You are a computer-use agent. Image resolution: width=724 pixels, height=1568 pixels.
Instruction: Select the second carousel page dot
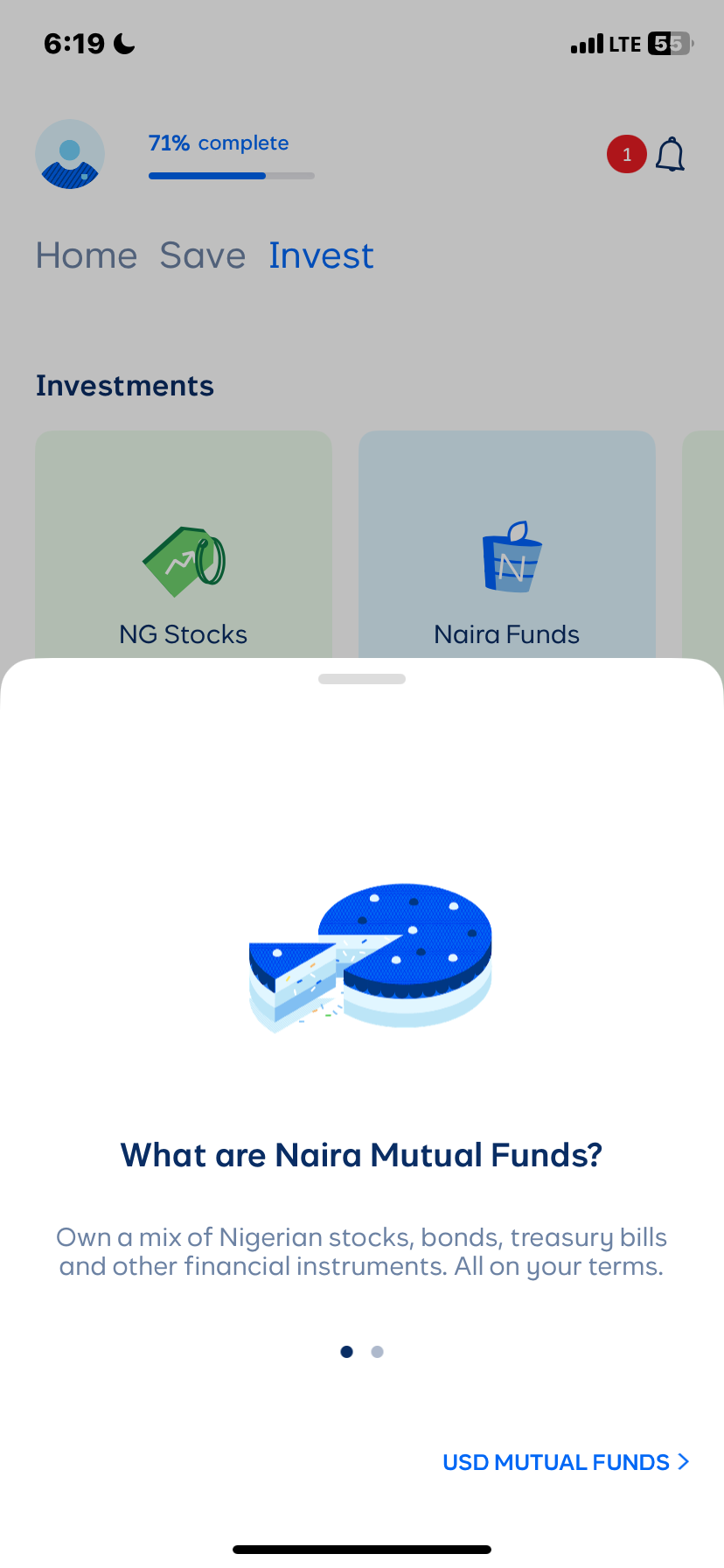(377, 1352)
